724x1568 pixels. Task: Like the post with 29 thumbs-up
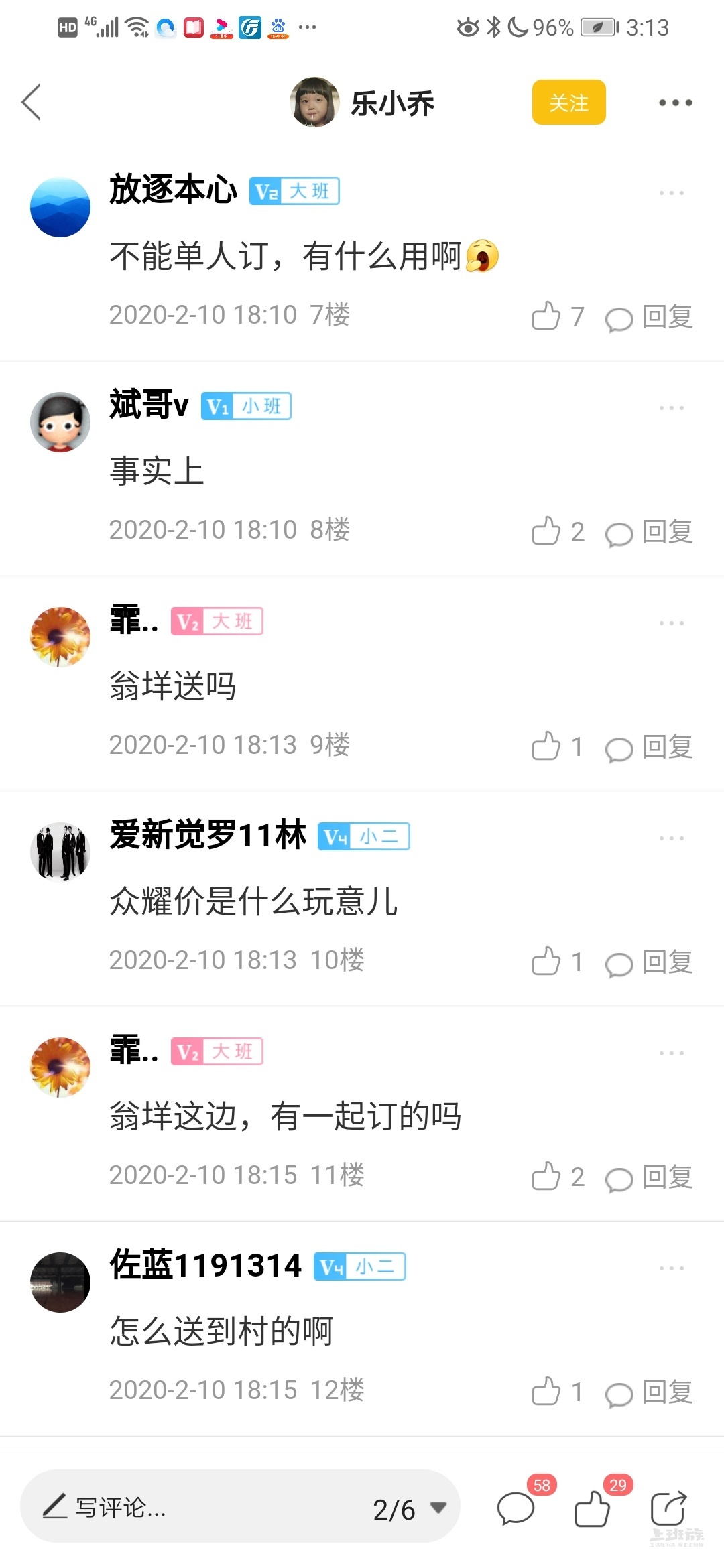[x=593, y=1508]
